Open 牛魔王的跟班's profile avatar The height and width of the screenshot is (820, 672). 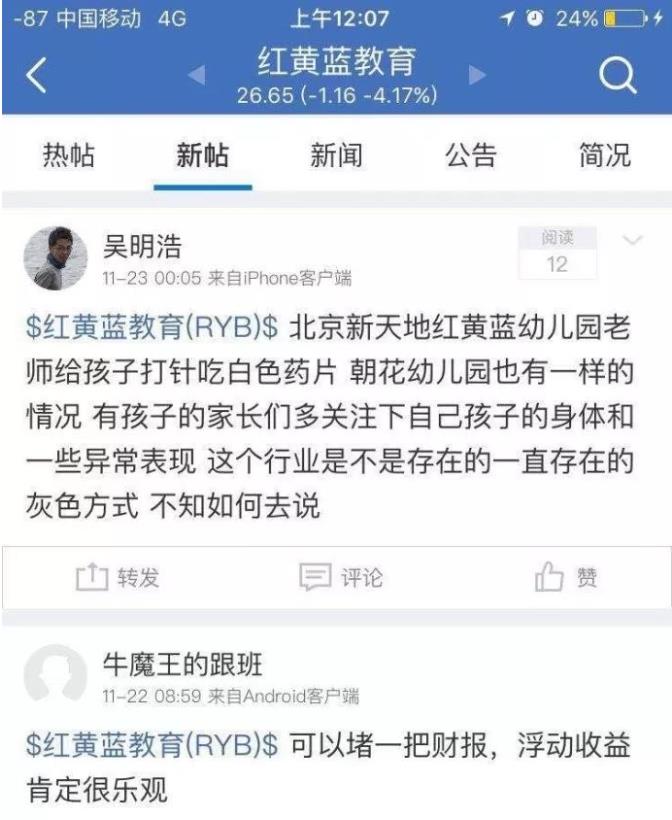(55, 677)
